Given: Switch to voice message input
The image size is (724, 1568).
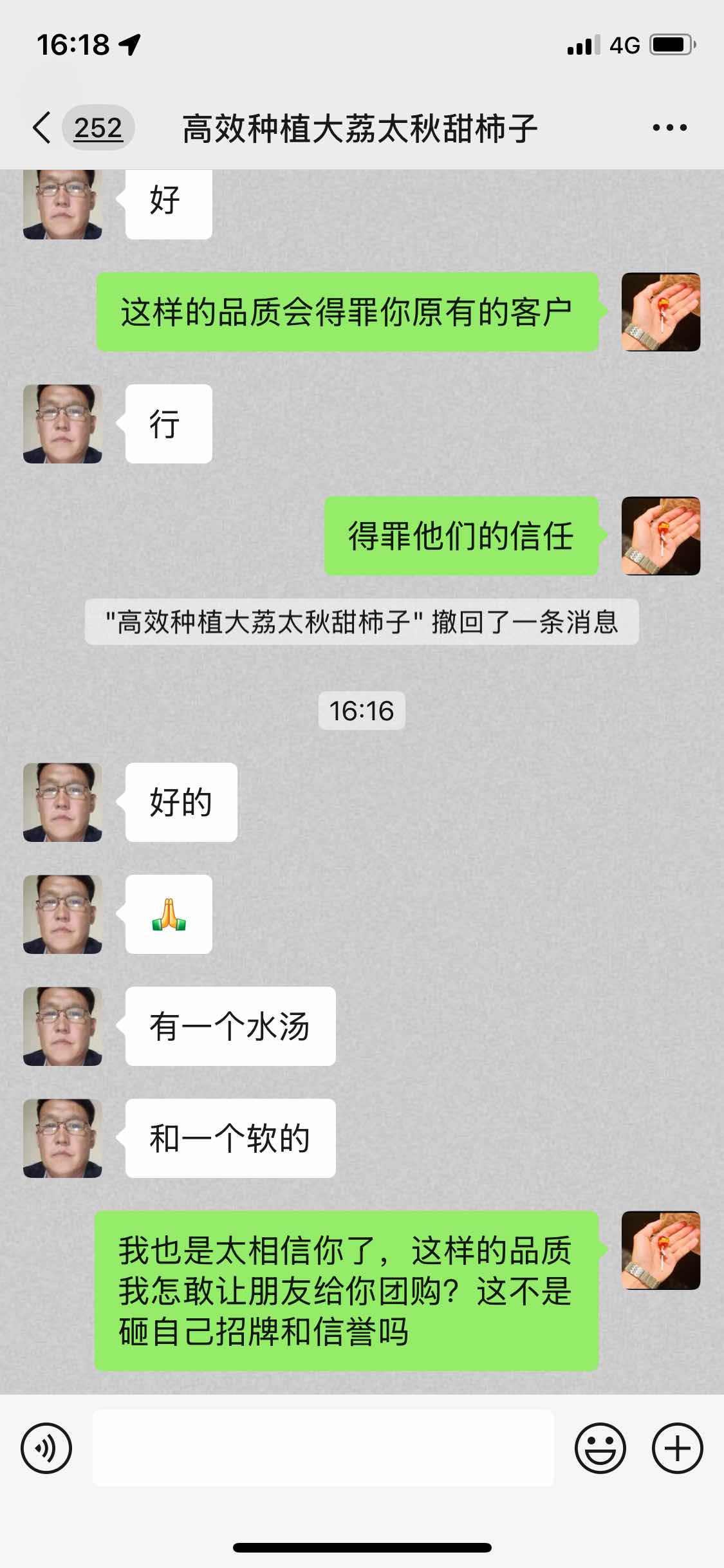Looking at the screenshot, I should click(46, 1448).
